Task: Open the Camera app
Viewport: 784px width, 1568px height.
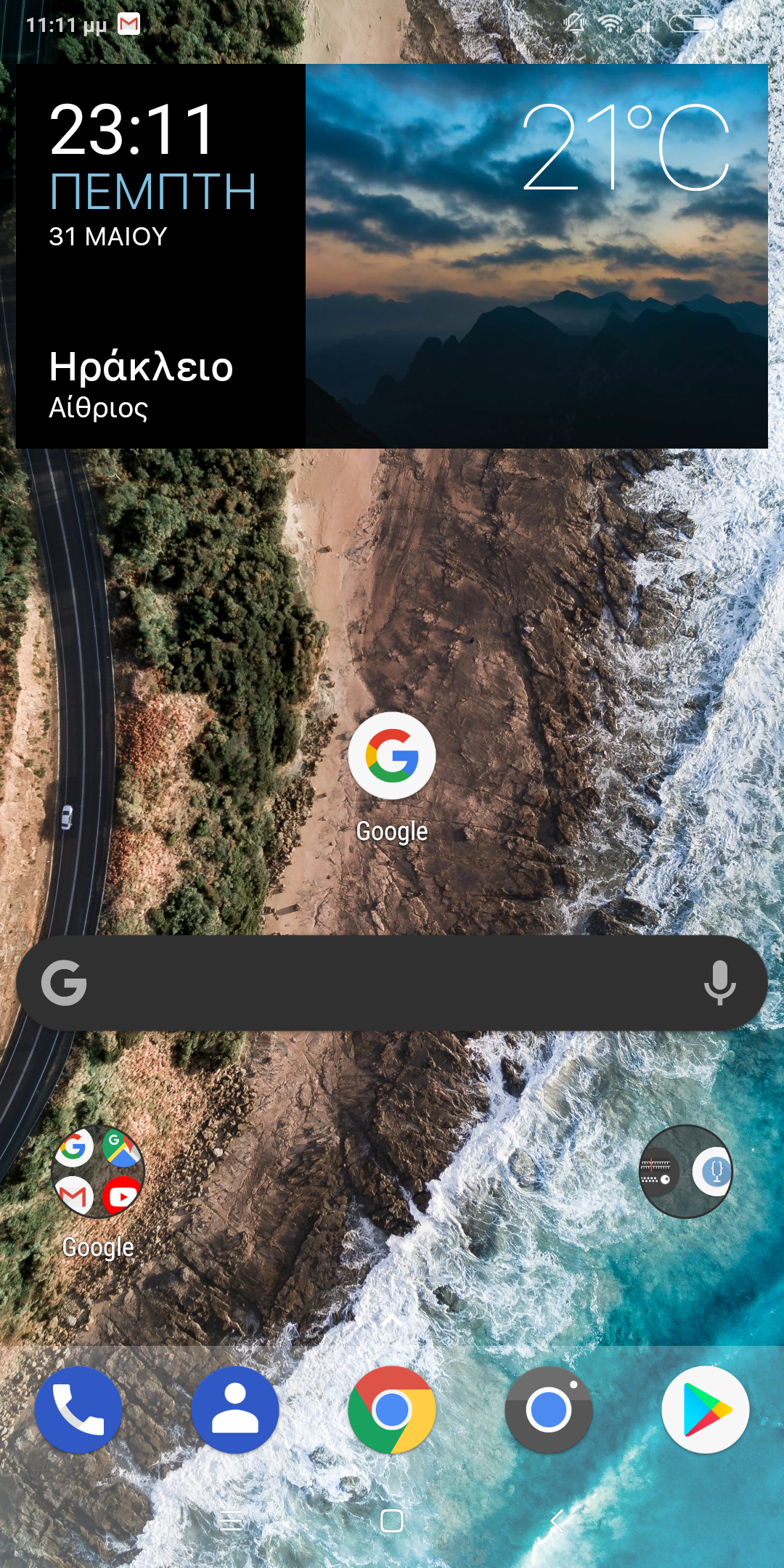Action: pyautogui.click(x=549, y=1410)
